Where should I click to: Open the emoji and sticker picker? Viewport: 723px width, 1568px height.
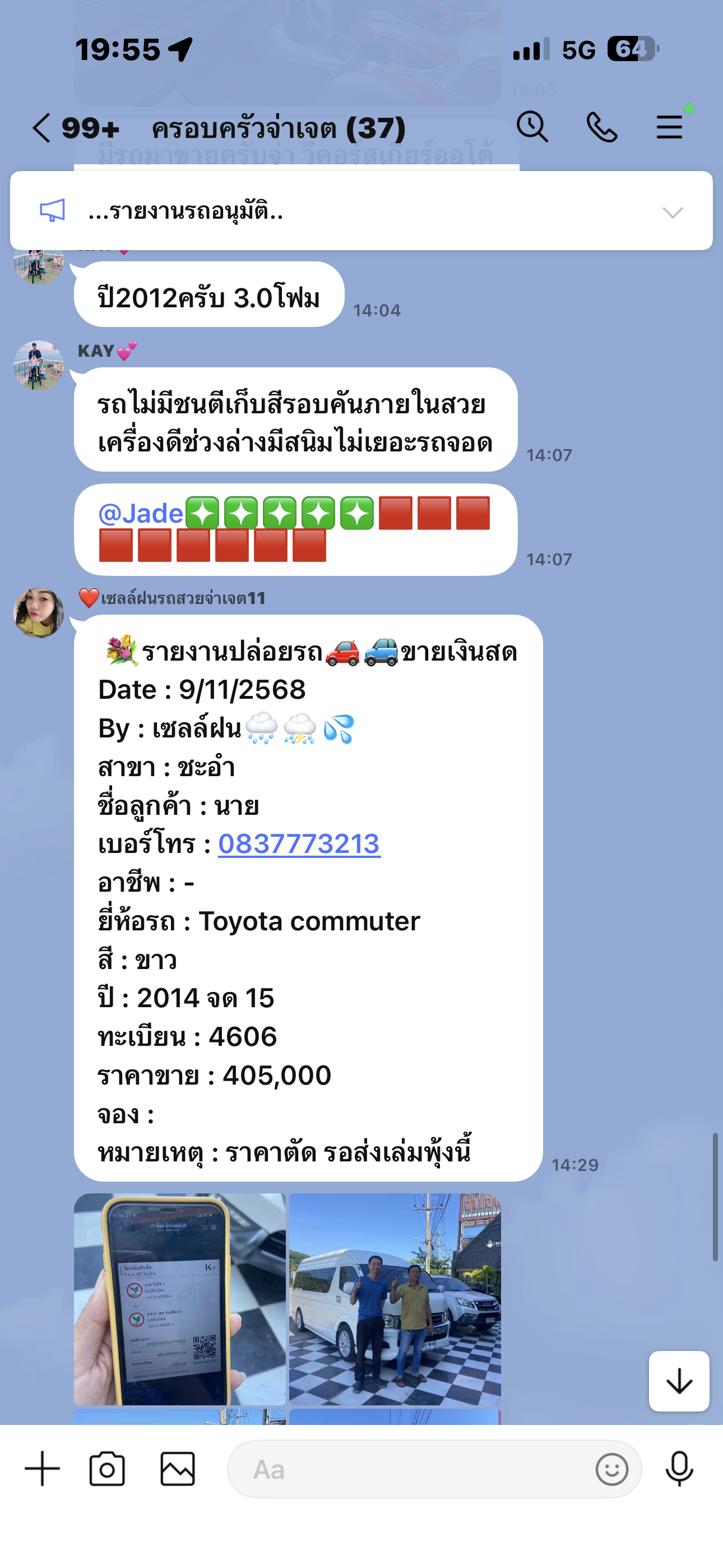click(611, 1469)
